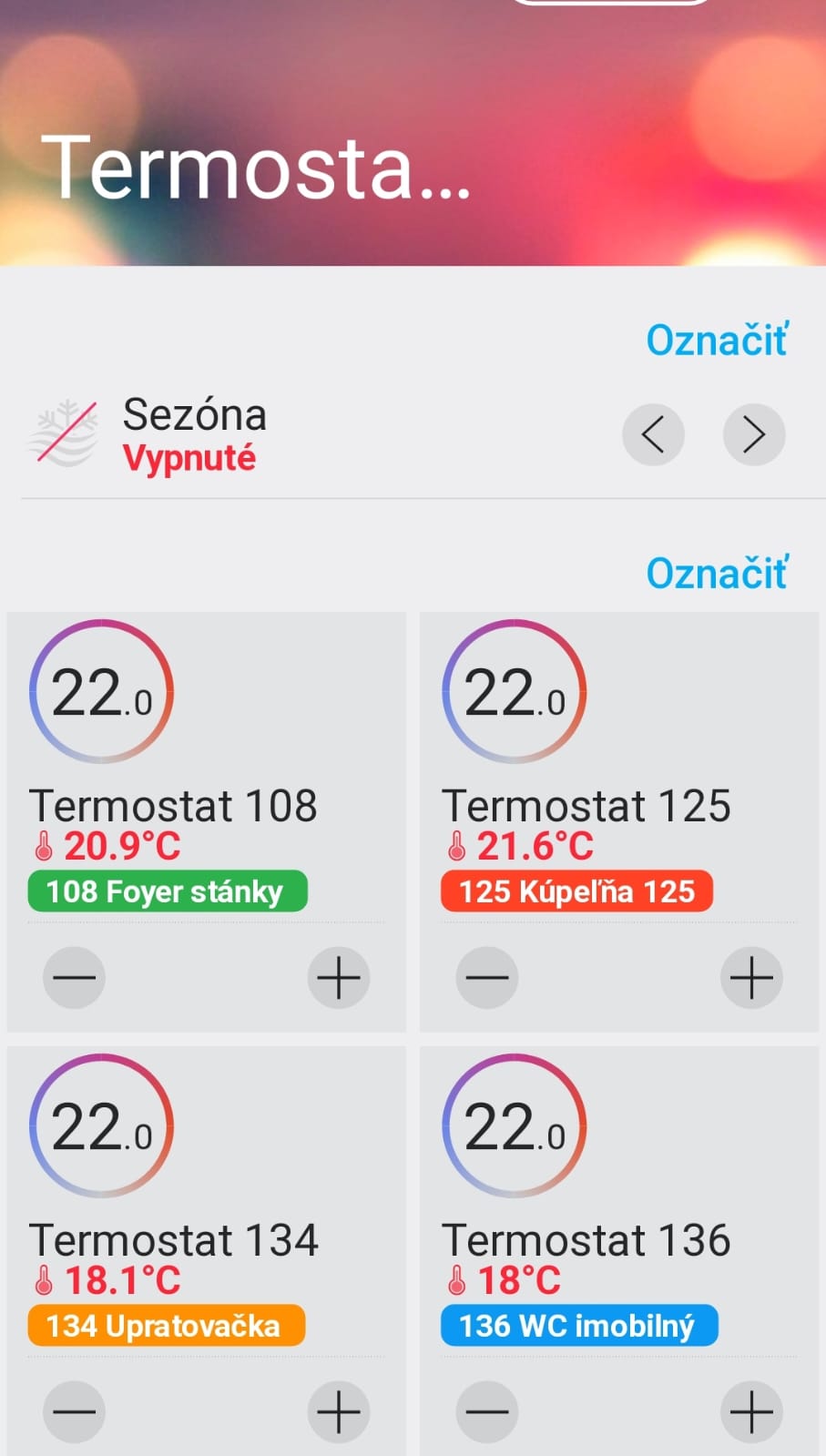Increase Termostat 136 target temperature
Viewport: 826px width, 1456px height.
[x=751, y=1412]
